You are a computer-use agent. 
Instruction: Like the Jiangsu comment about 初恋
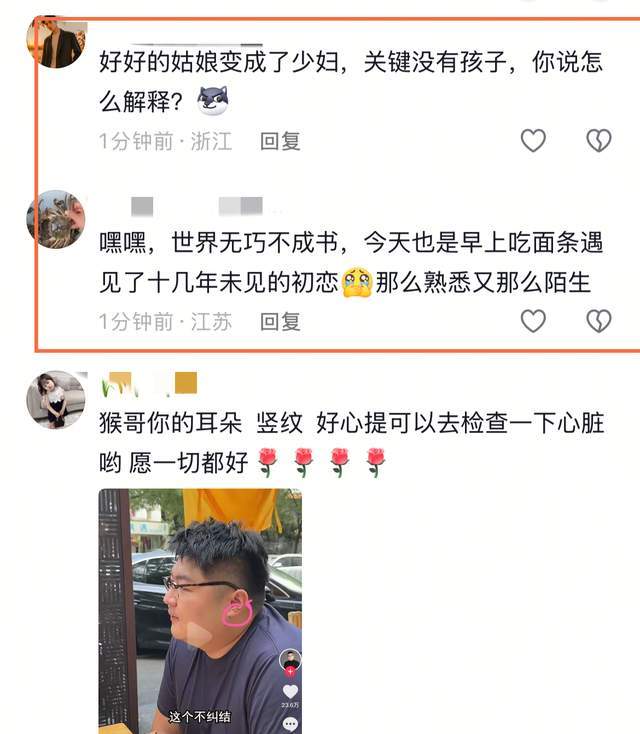[534, 321]
